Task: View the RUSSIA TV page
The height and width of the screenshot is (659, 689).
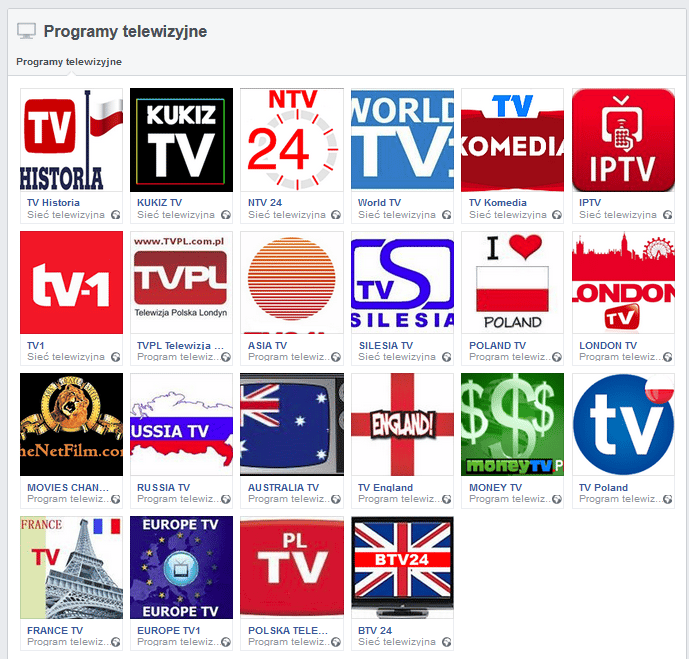Action: (181, 425)
